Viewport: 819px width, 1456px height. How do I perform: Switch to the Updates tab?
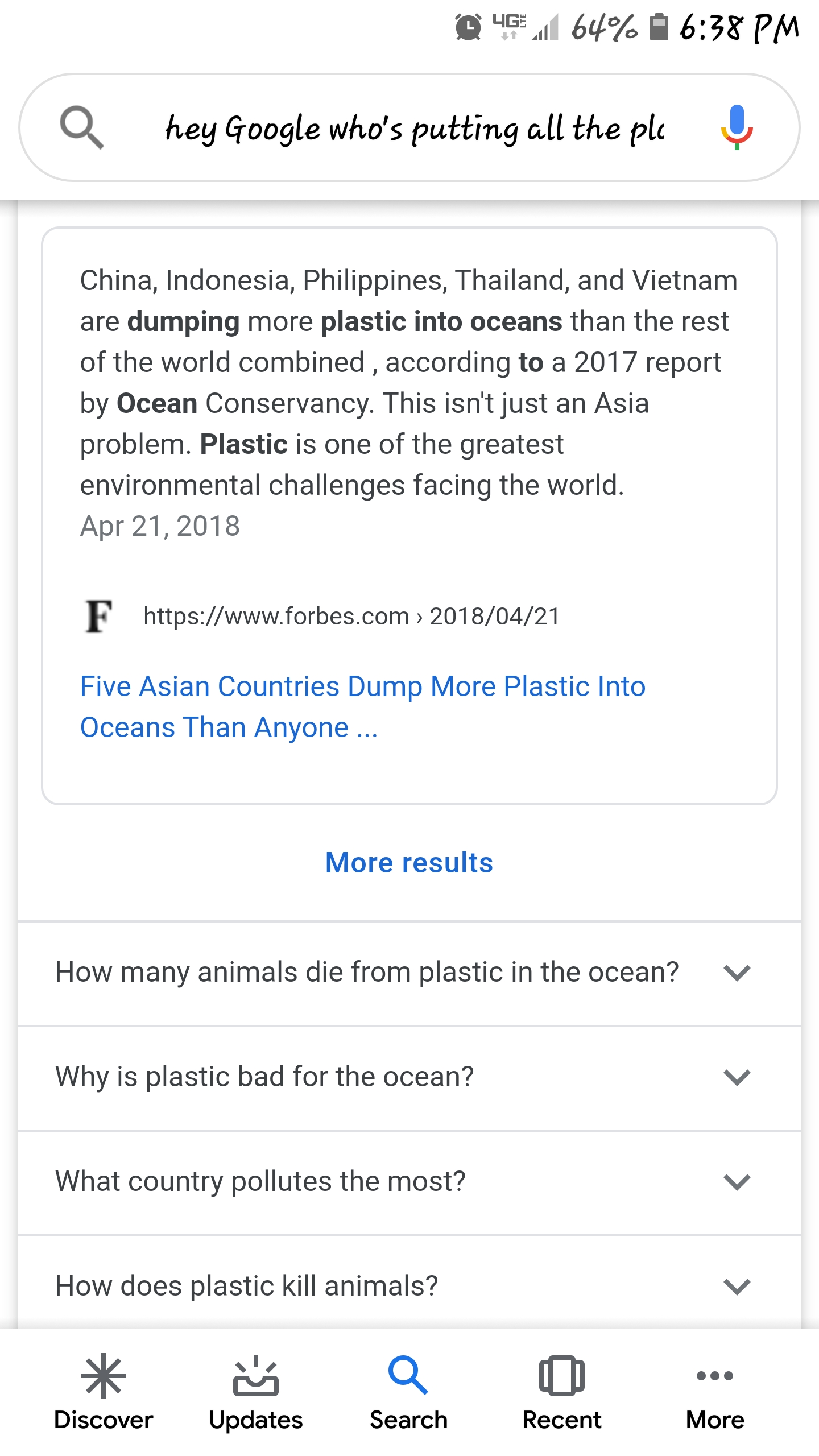tap(256, 1393)
